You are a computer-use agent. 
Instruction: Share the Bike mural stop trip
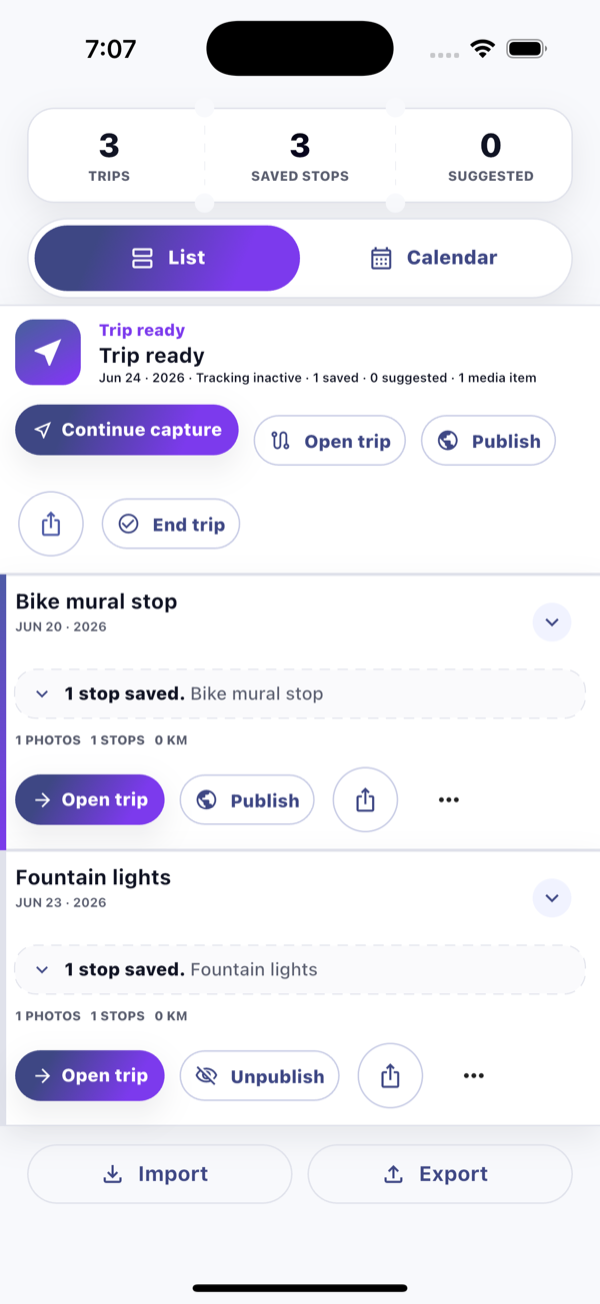tap(365, 800)
